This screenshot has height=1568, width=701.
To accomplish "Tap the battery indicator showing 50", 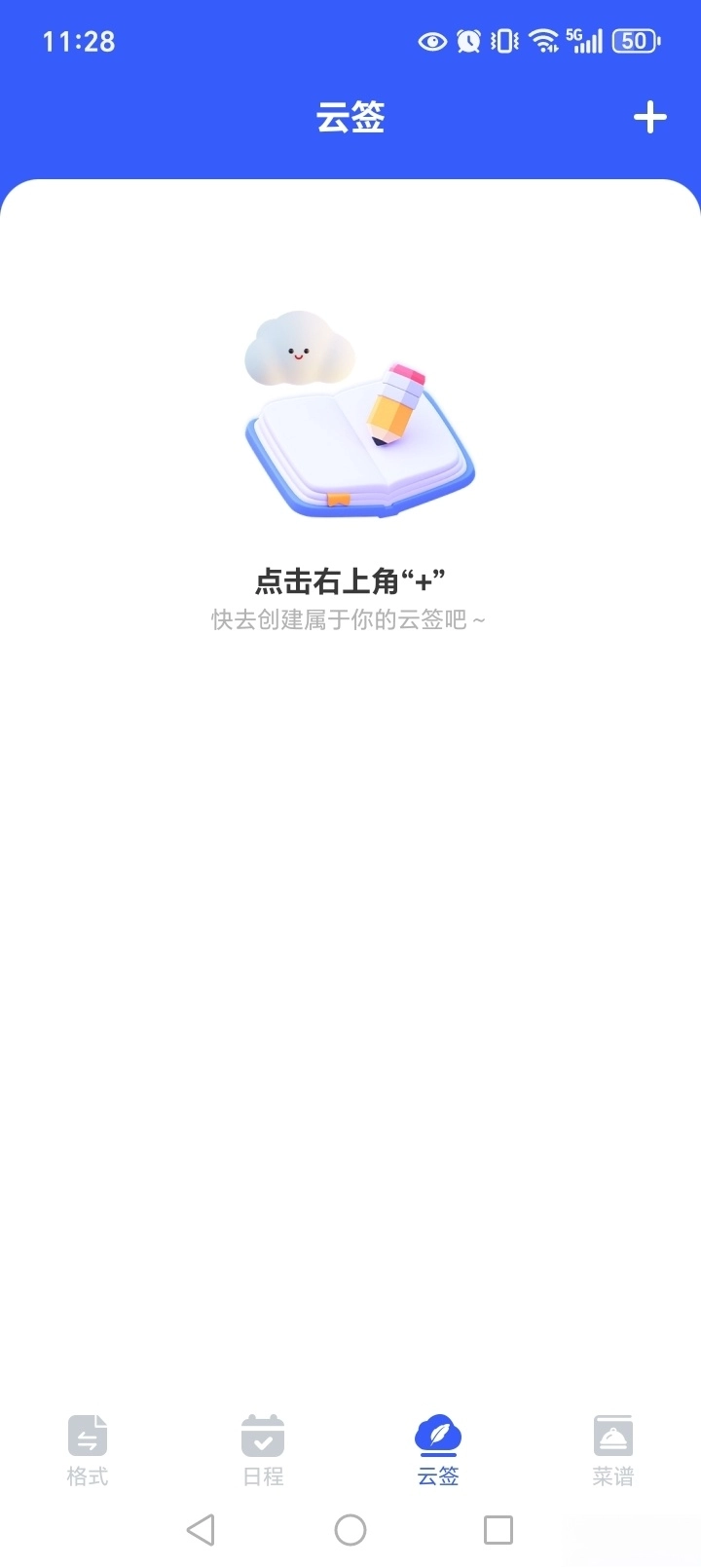I will [x=633, y=41].
